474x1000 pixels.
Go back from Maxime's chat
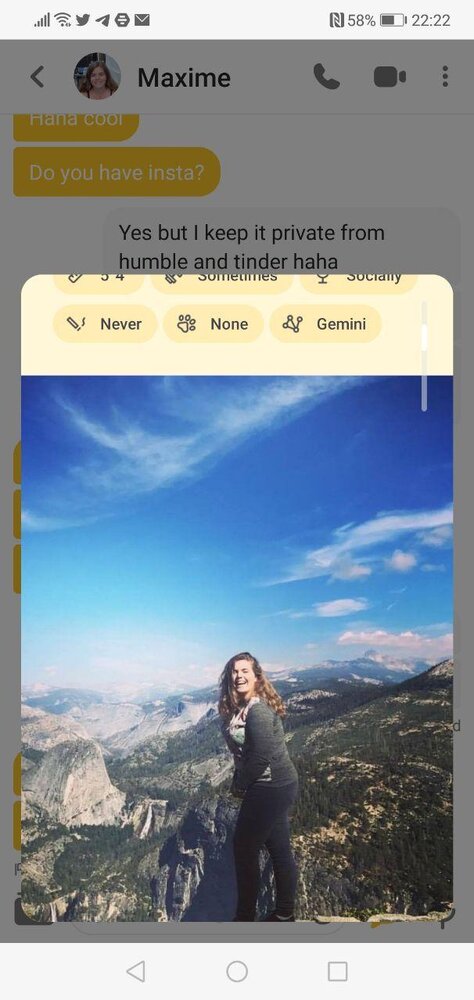pyautogui.click(x=38, y=77)
